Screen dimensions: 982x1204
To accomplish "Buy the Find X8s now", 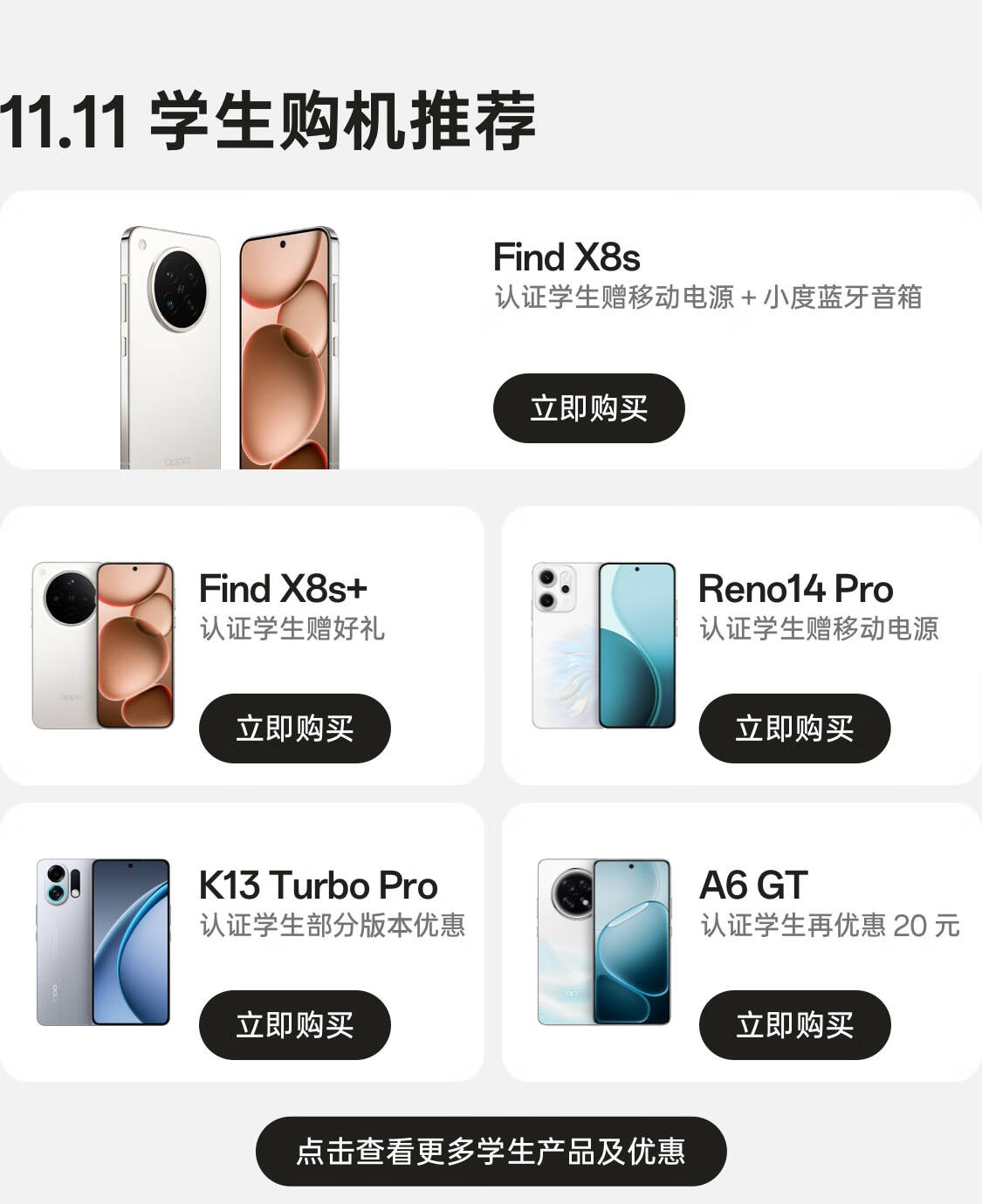I will click(588, 408).
